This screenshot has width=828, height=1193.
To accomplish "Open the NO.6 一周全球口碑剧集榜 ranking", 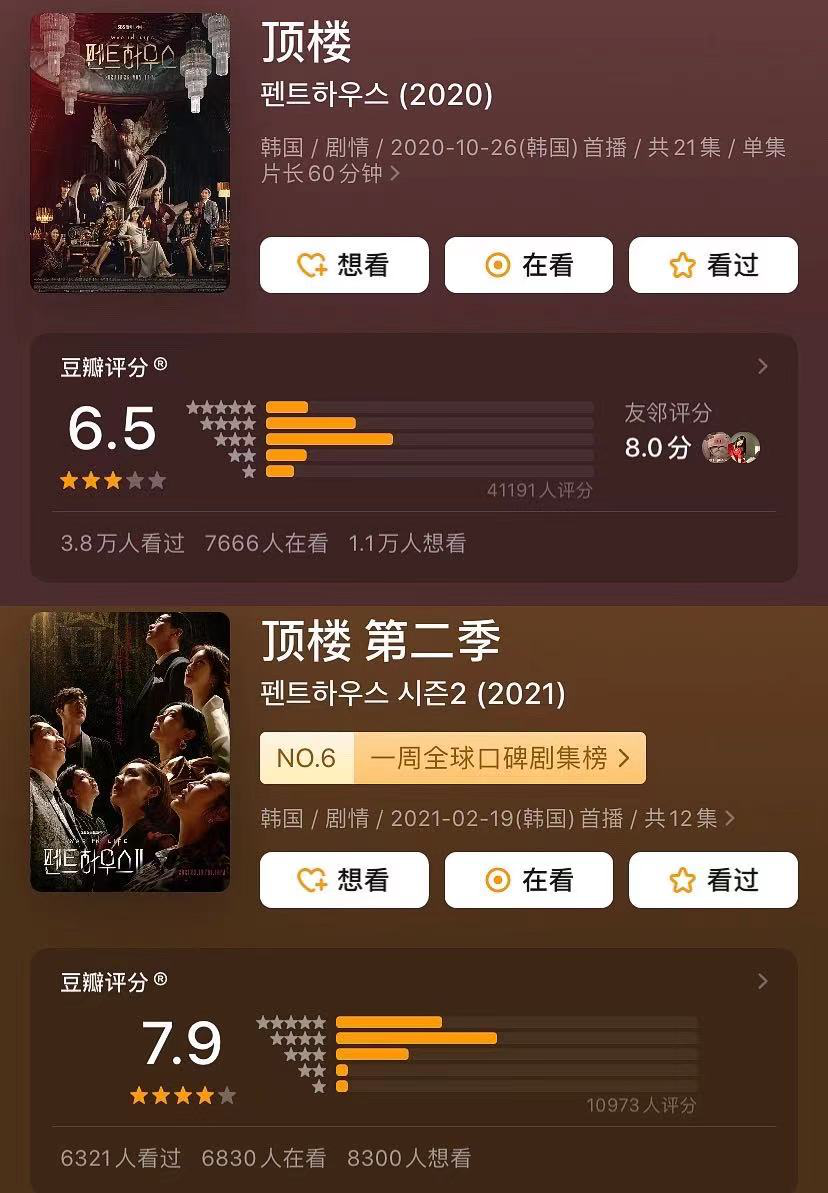I will [x=452, y=758].
